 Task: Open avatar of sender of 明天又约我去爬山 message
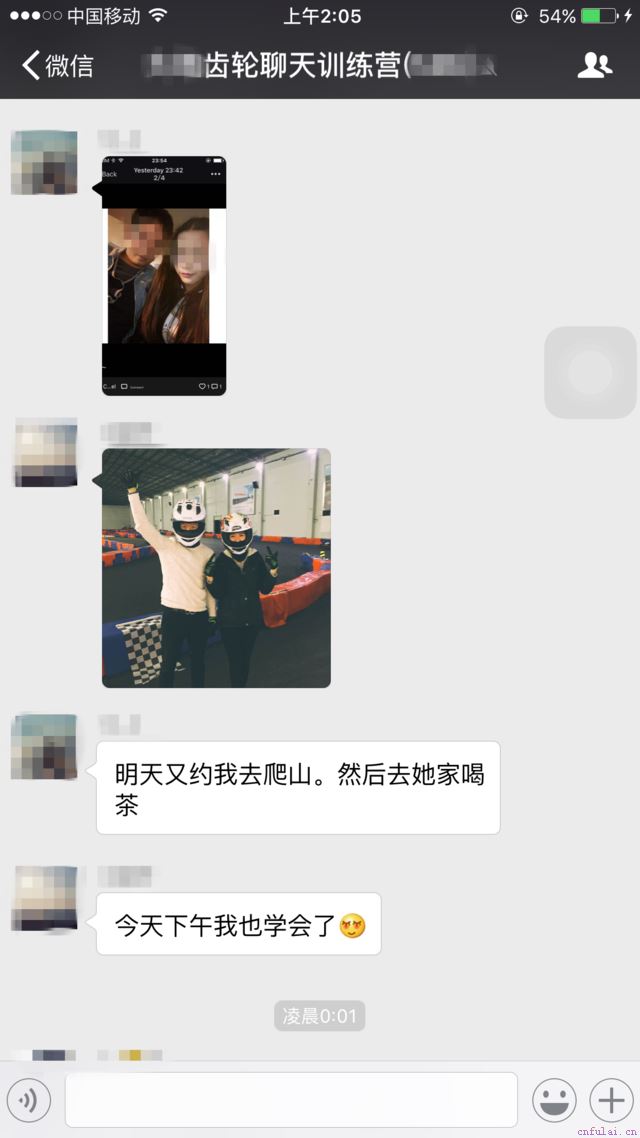[x=44, y=747]
